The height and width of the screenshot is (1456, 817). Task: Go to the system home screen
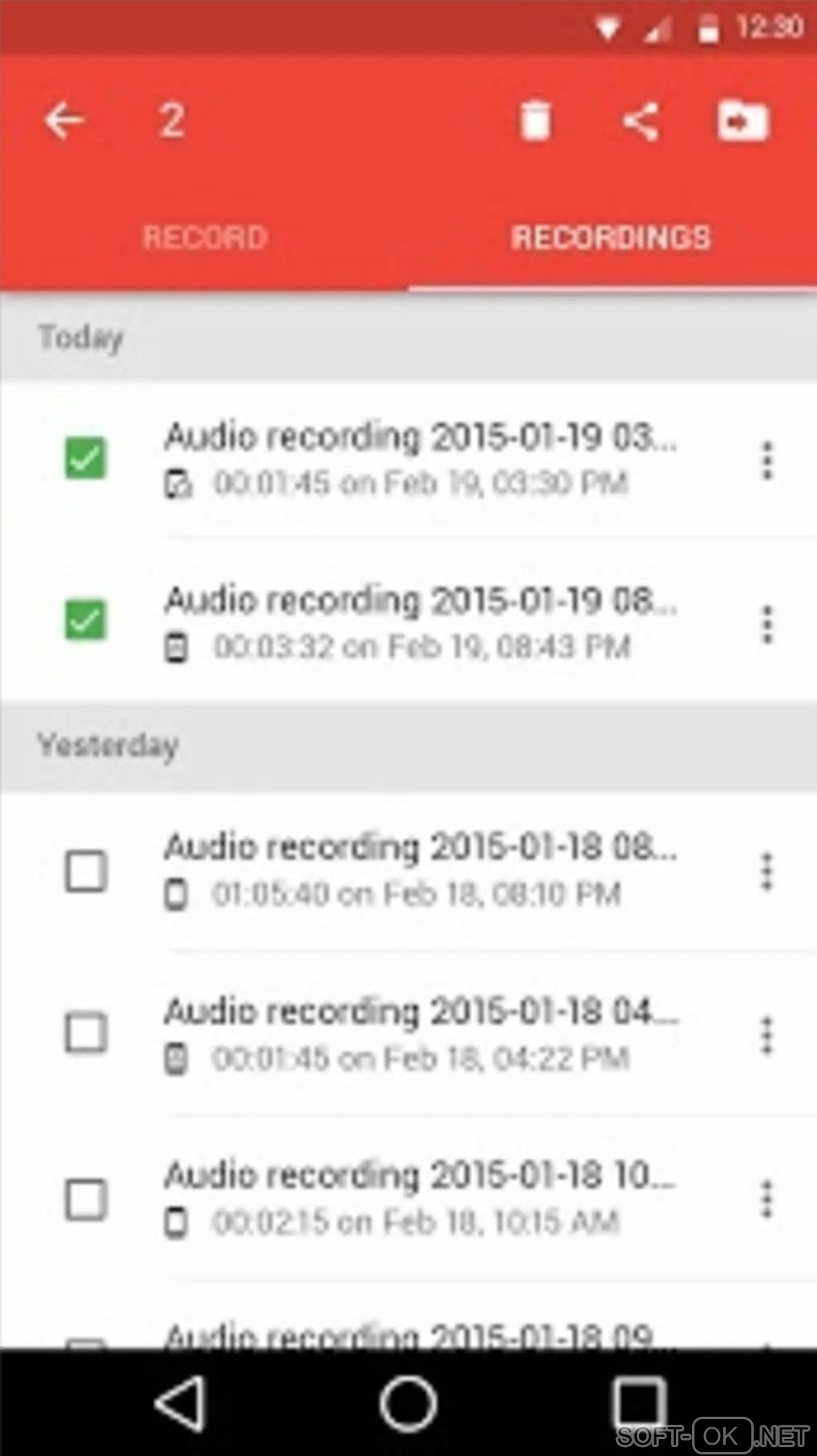(x=408, y=1403)
